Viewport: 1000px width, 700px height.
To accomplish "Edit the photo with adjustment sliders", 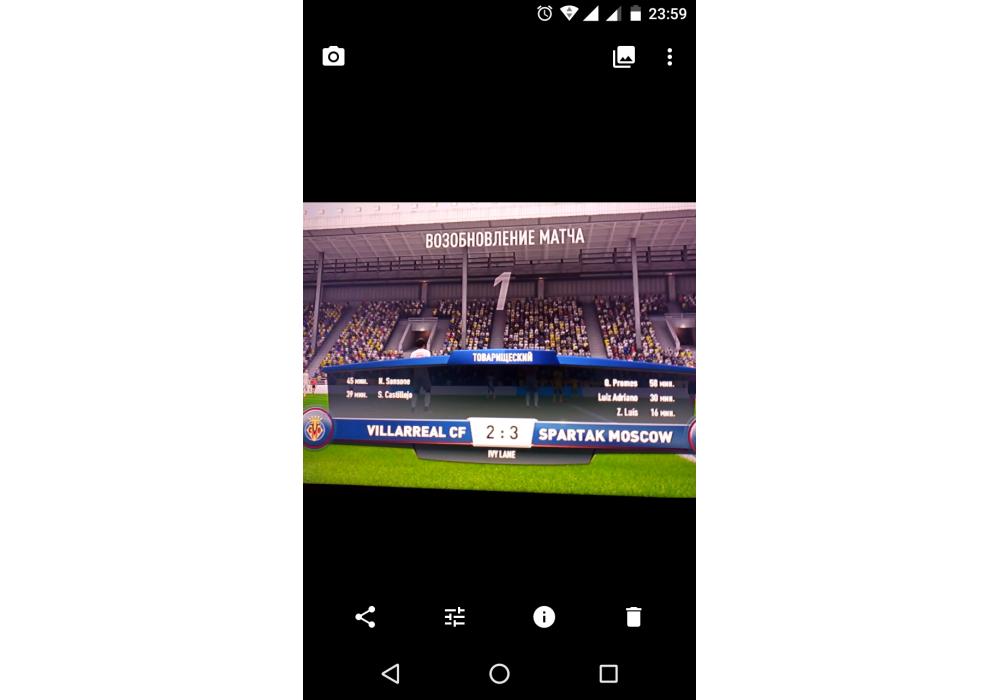I will pos(455,617).
